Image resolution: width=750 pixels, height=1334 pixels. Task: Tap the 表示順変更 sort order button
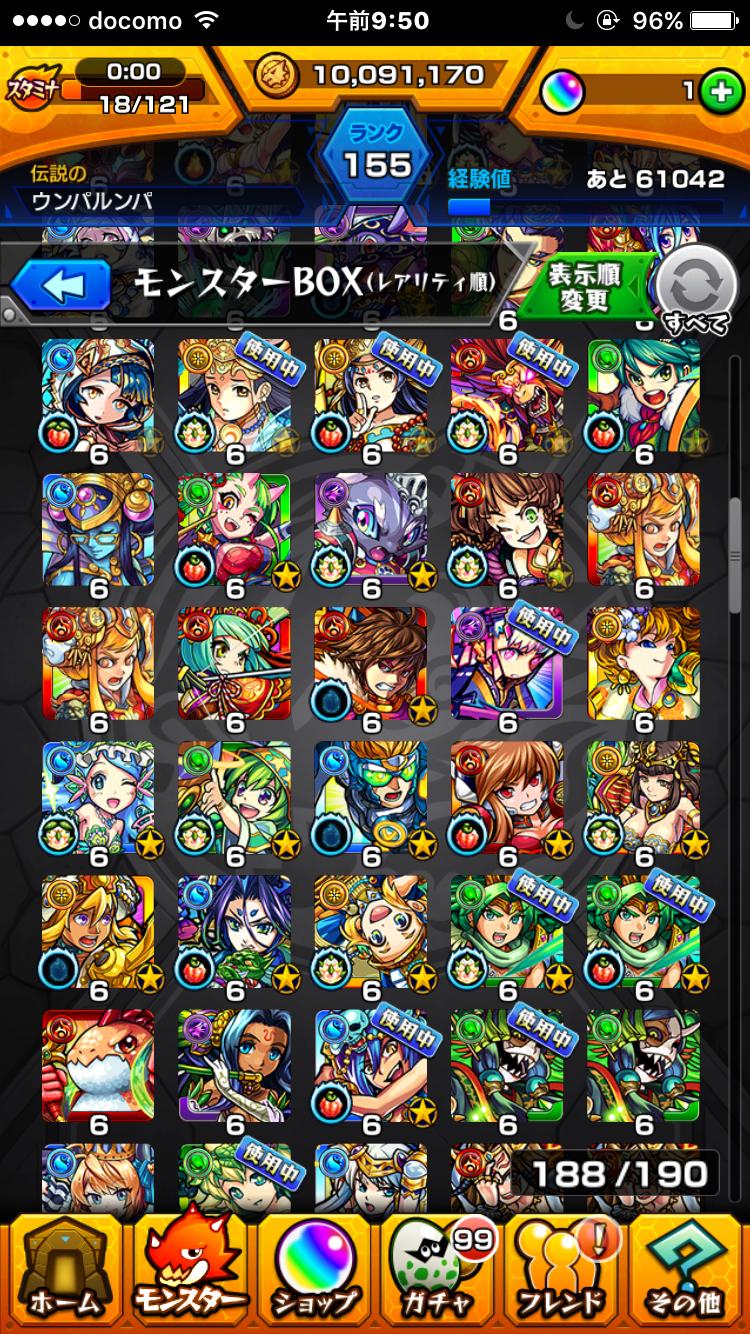(x=585, y=287)
